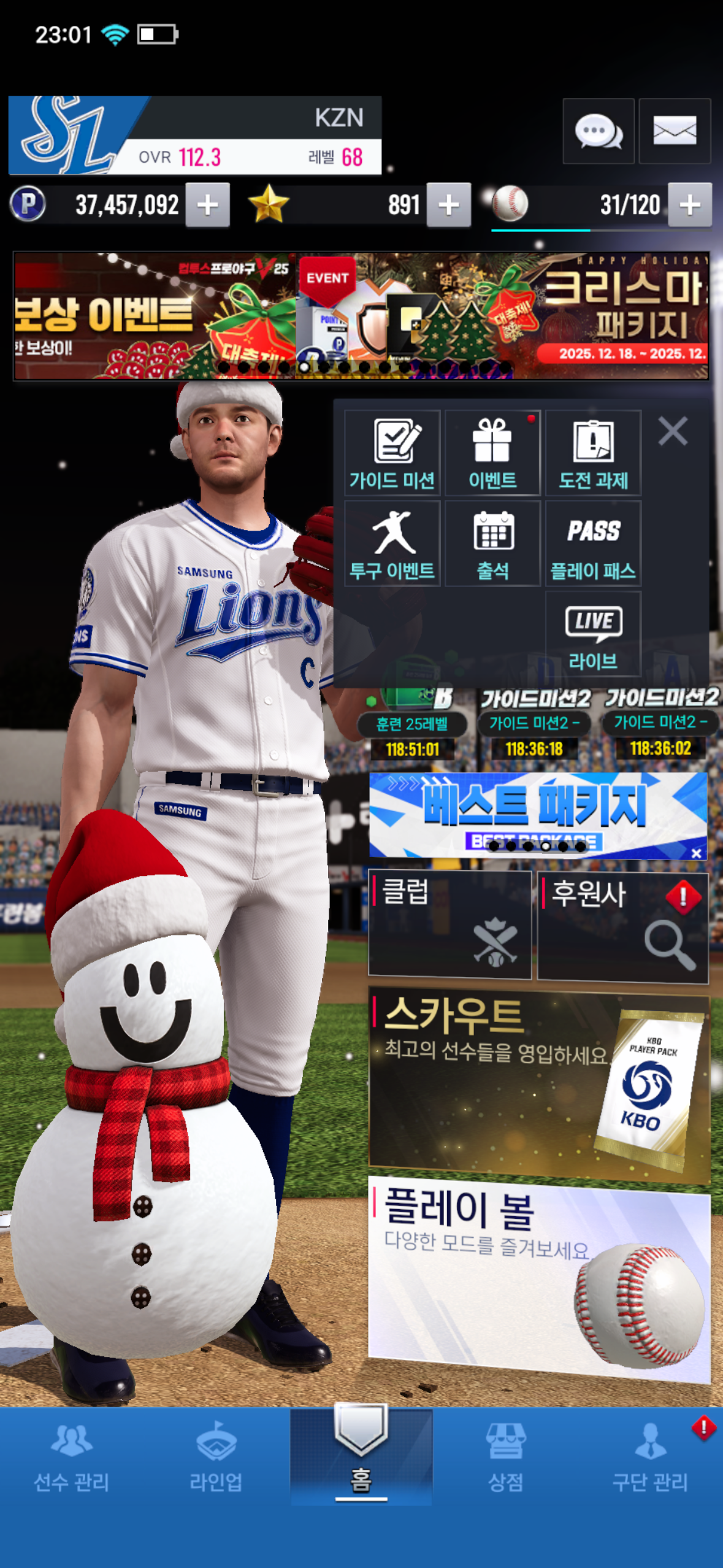This screenshot has width=723, height=1568.
Task: Refill baseballs with the plus button
Action: pyautogui.click(x=690, y=205)
